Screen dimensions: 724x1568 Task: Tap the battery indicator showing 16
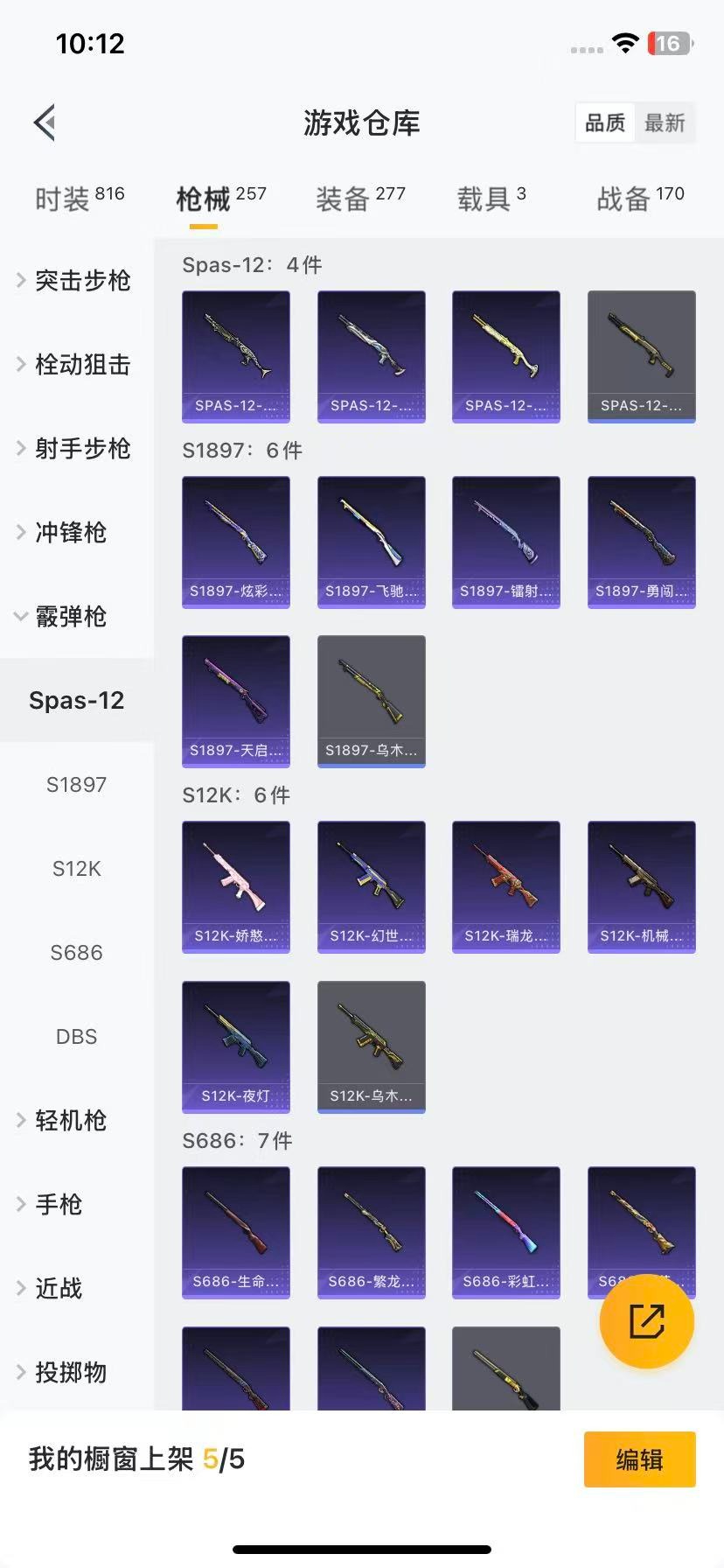pos(669,43)
